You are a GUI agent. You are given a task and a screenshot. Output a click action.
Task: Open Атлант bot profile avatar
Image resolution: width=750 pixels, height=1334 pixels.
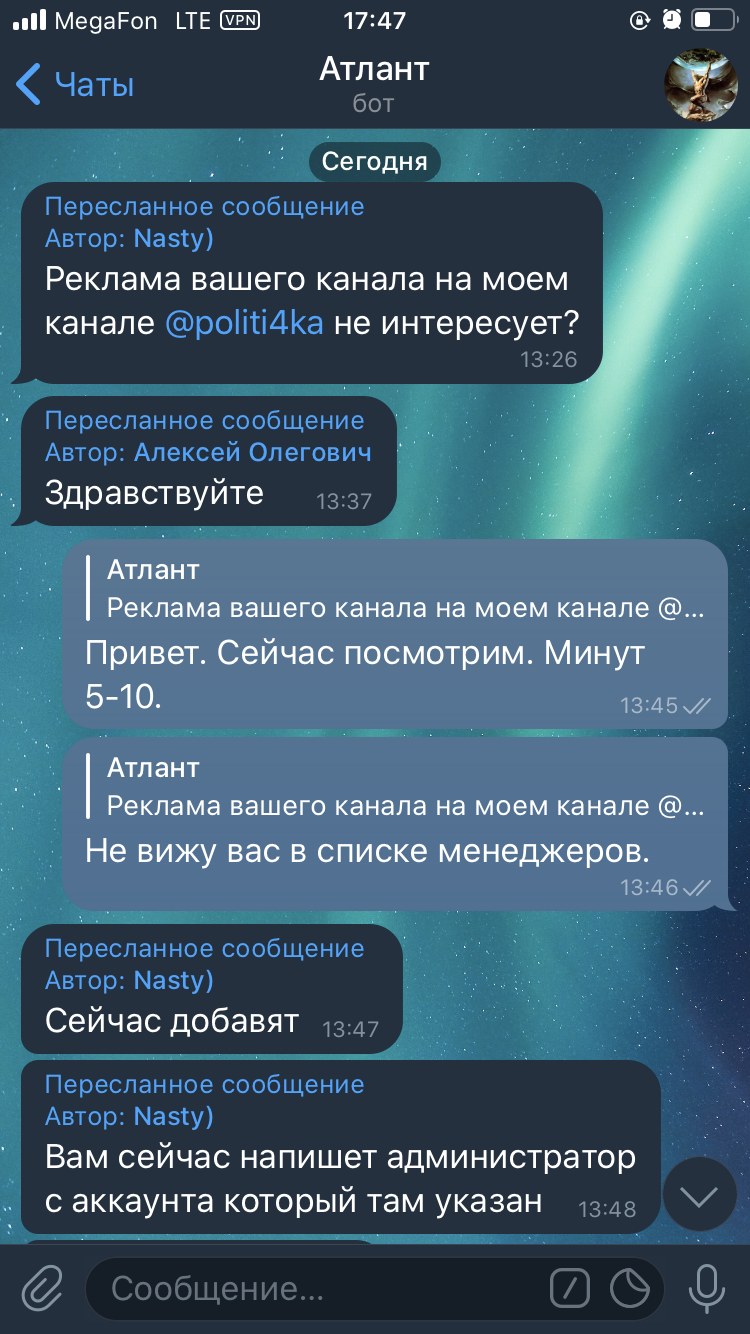(701, 84)
